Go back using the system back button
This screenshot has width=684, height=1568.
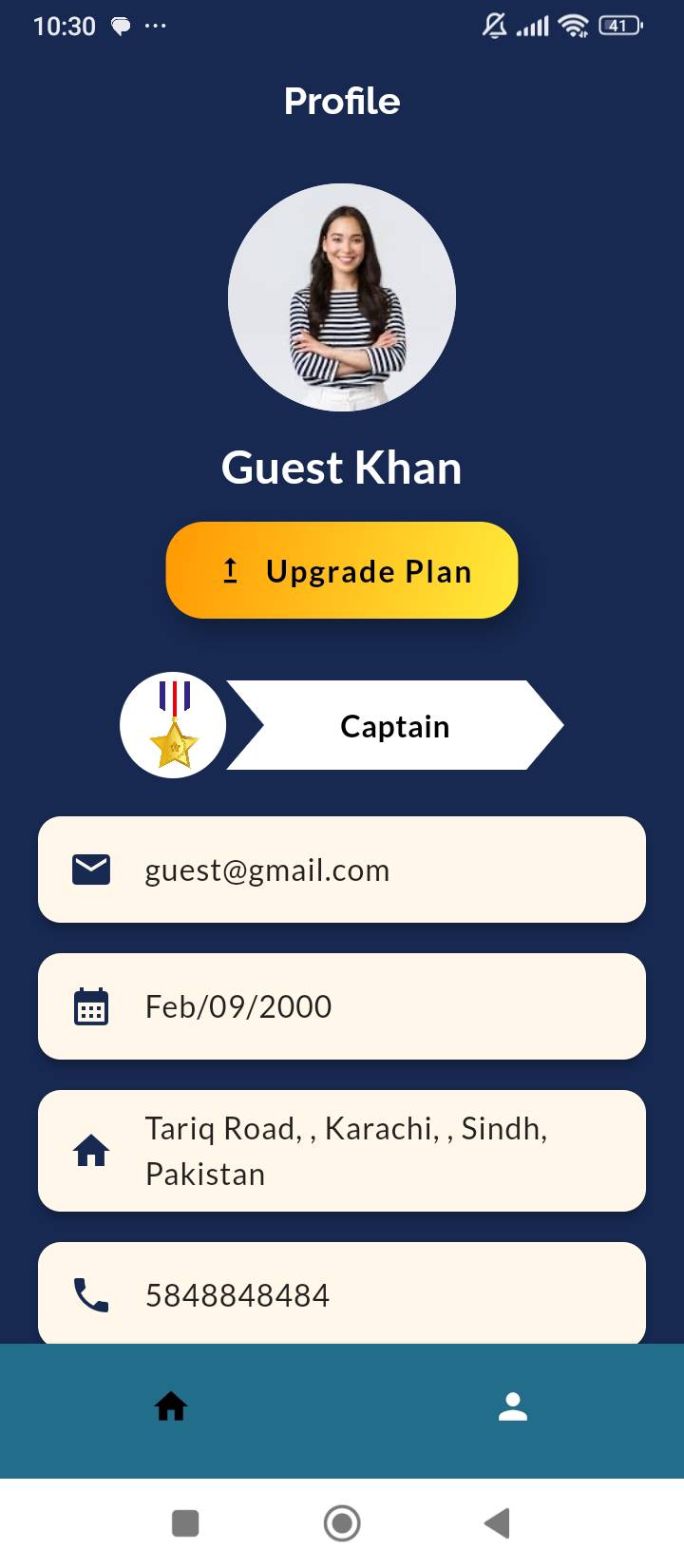click(x=497, y=1523)
